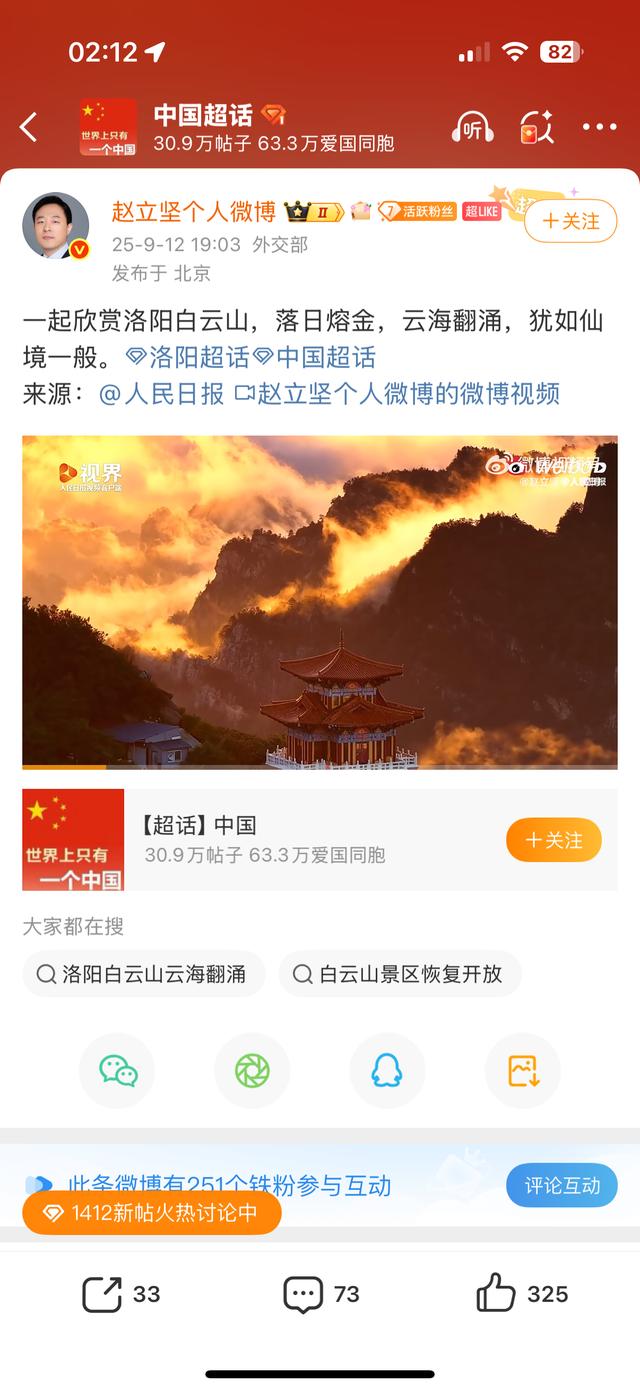Open the three-dot overflow menu
Image resolution: width=640 pixels, height=1391 pixels.
pyautogui.click(x=599, y=127)
